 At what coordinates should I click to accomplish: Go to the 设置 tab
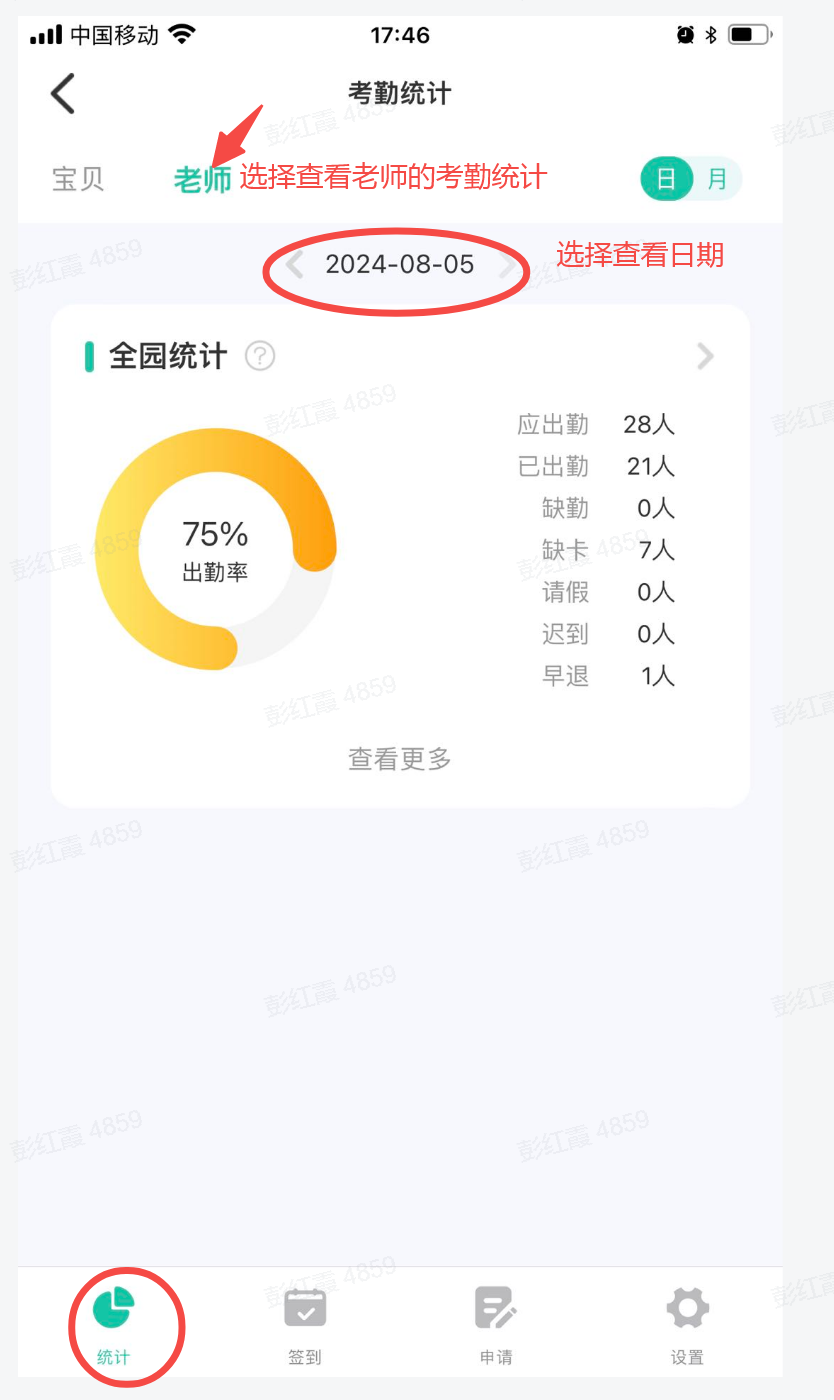(687, 1325)
